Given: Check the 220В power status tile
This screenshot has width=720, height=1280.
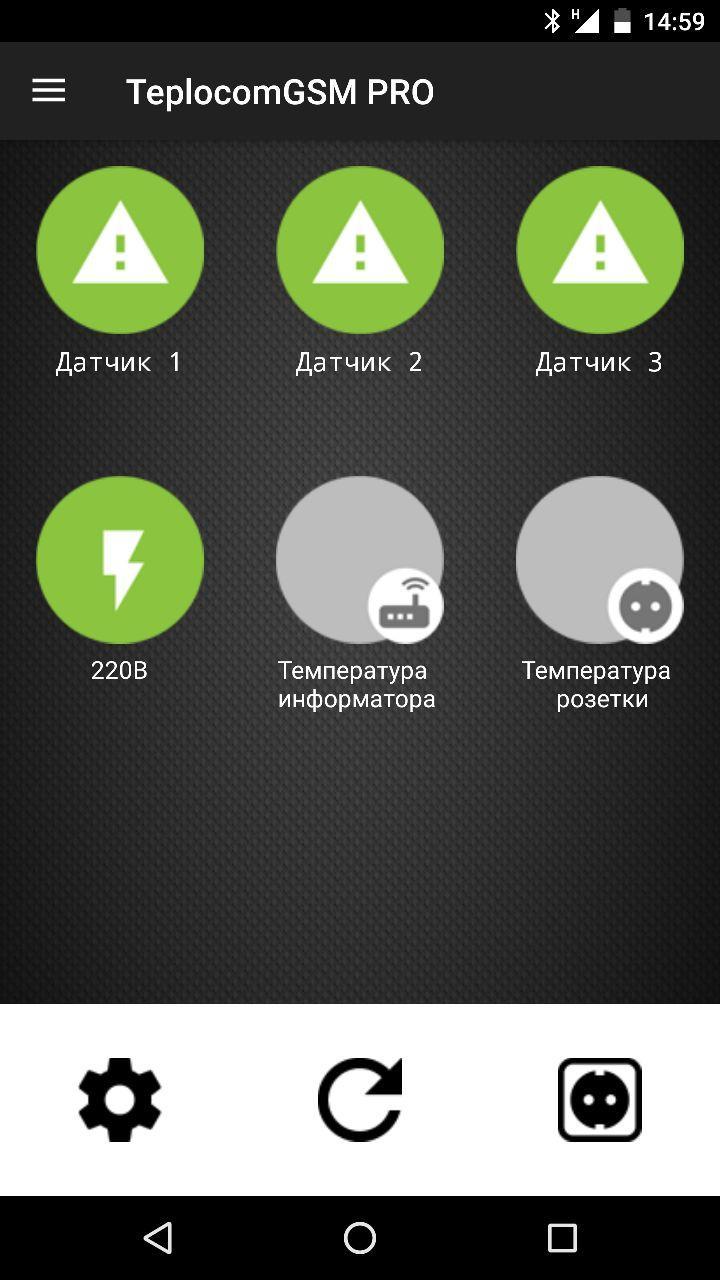Looking at the screenshot, I should 120,560.
